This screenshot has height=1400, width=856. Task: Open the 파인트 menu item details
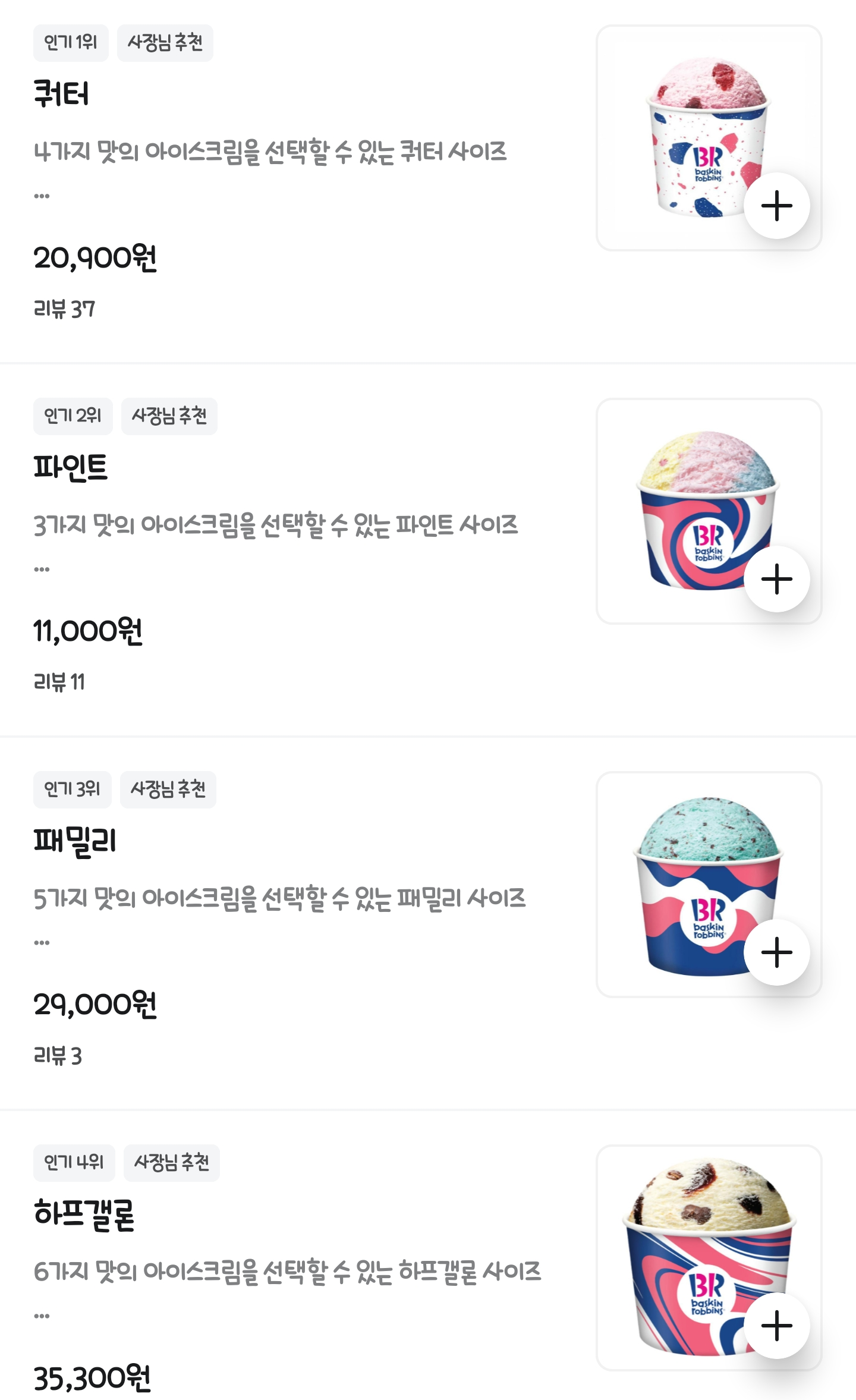click(71, 467)
